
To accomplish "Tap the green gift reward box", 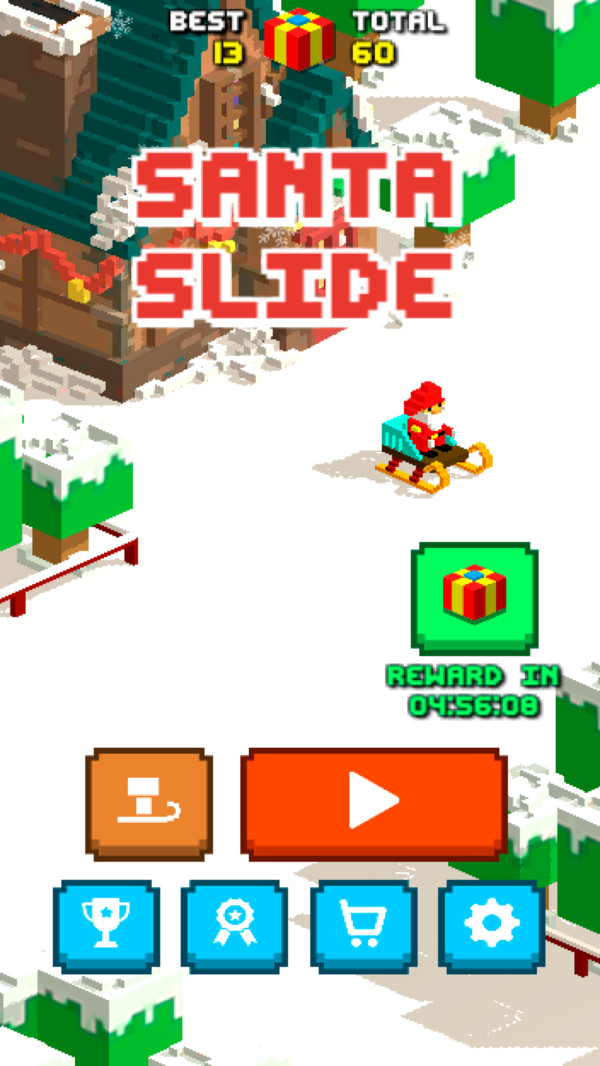I will [x=474, y=597].
